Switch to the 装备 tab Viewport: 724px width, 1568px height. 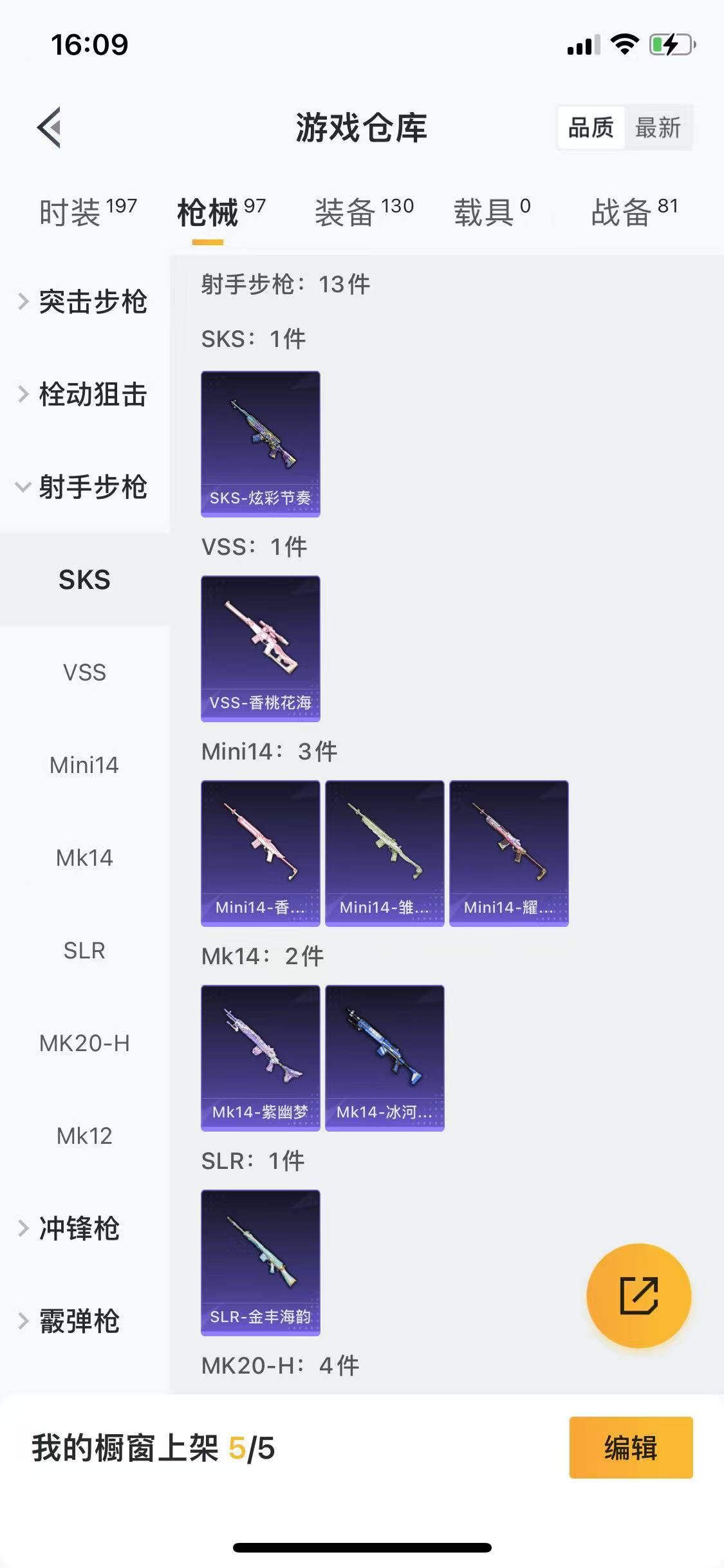pyautogui.click(x=364, y=212)
